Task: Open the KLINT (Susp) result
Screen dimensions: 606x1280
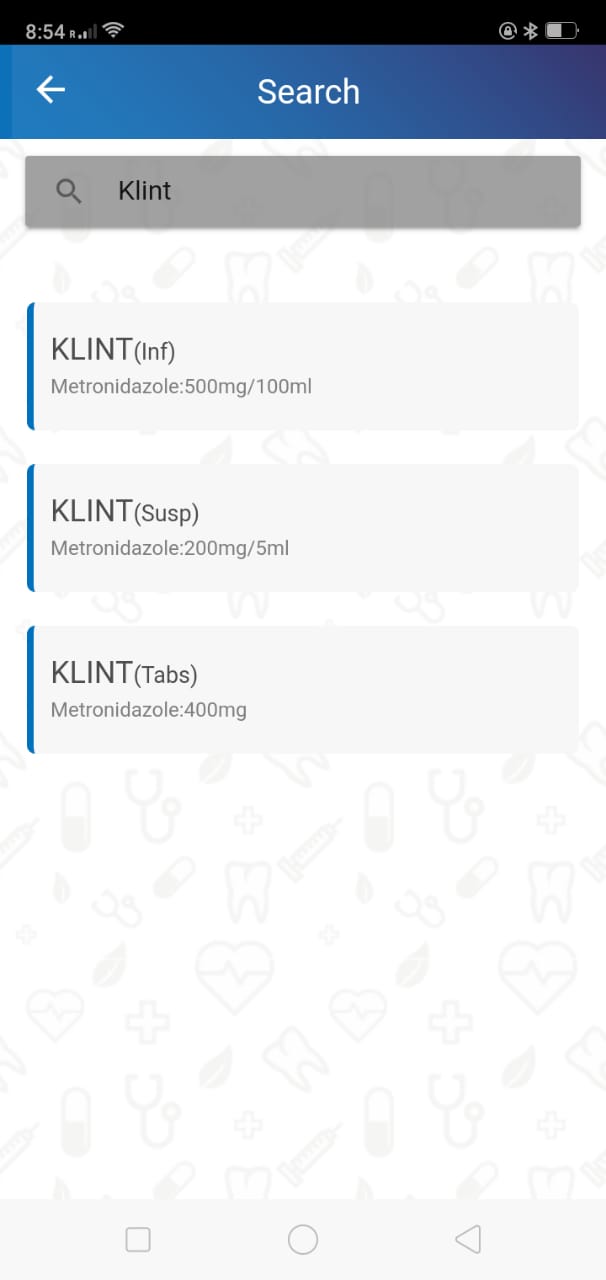Action: 303,528
